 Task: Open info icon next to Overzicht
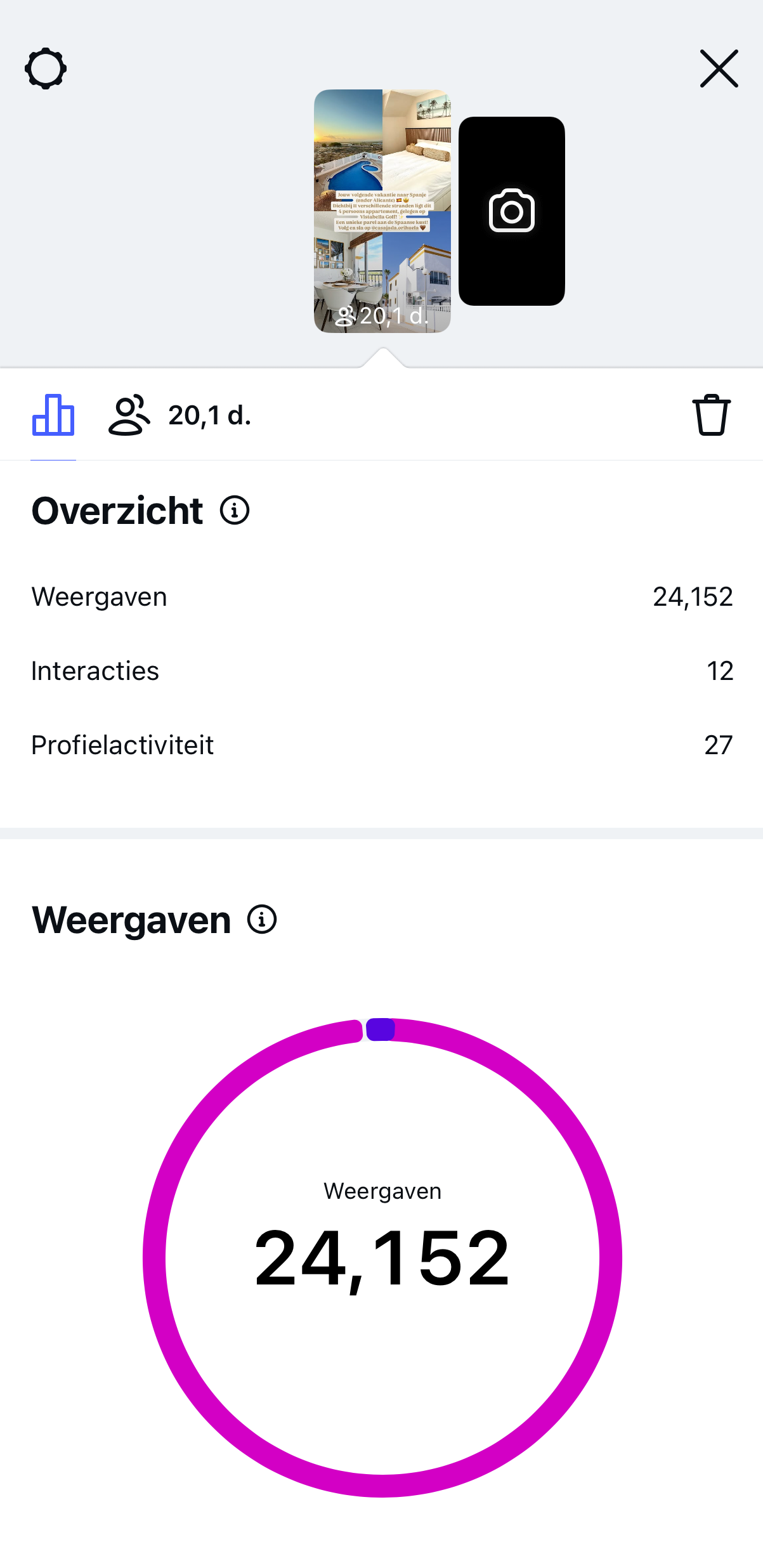coord(235,511)
